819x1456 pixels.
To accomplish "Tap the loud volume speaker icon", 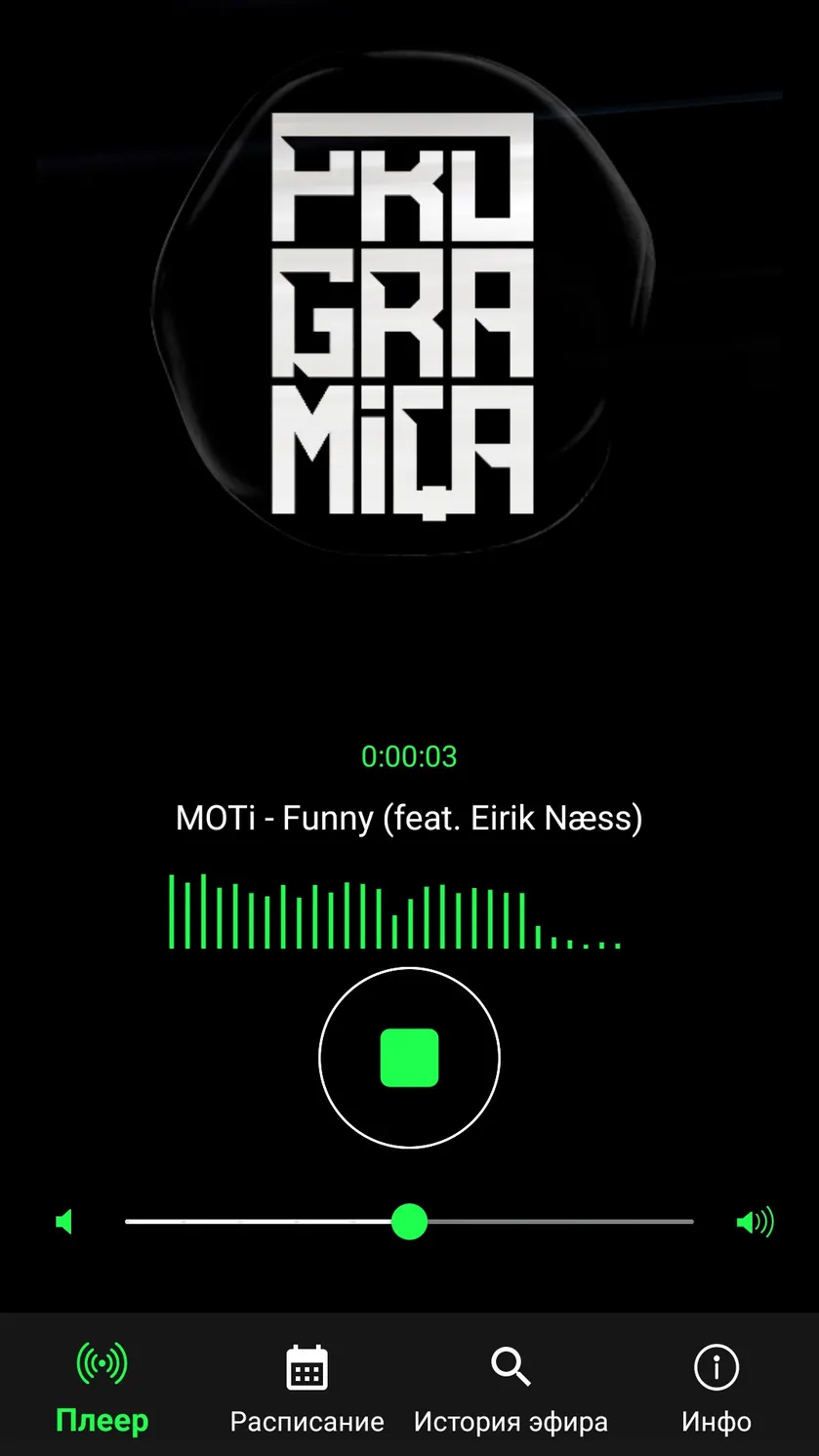I will [755, 1221].
